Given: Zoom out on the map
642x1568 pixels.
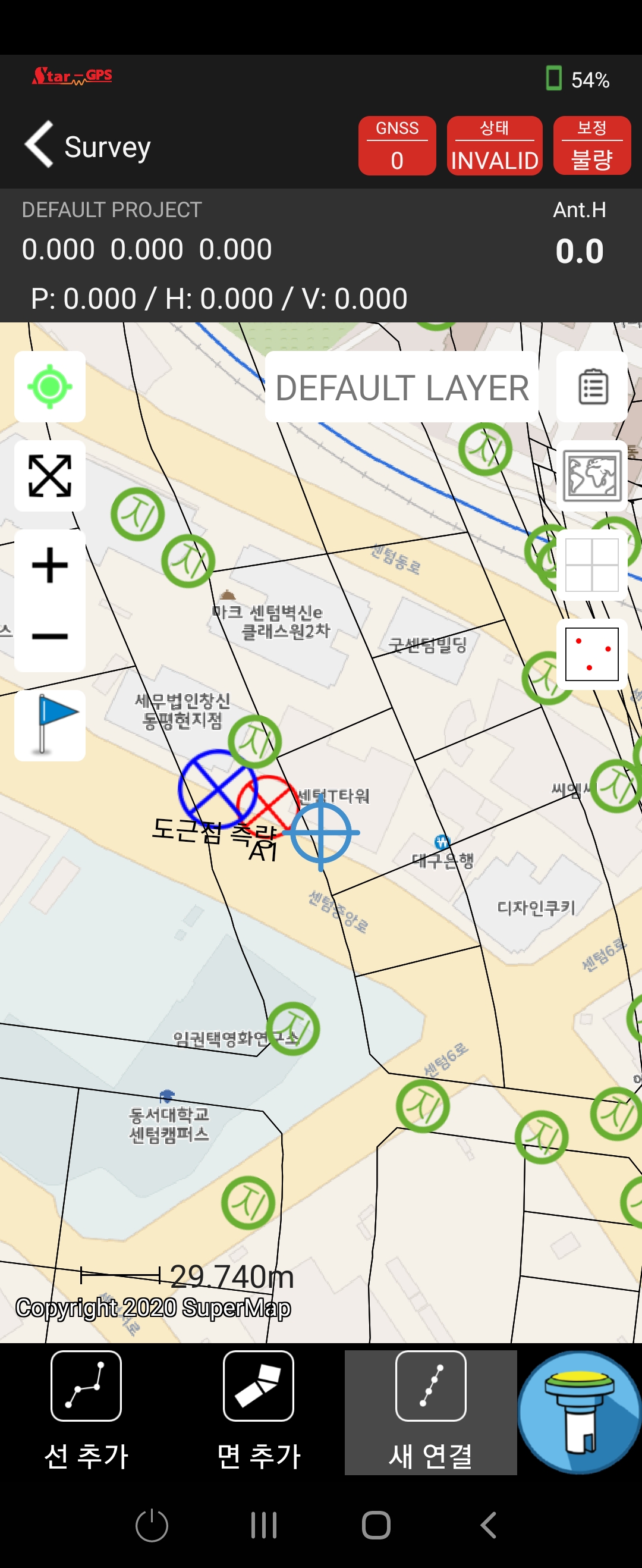Looking at the screenshot, I should 50,636.
